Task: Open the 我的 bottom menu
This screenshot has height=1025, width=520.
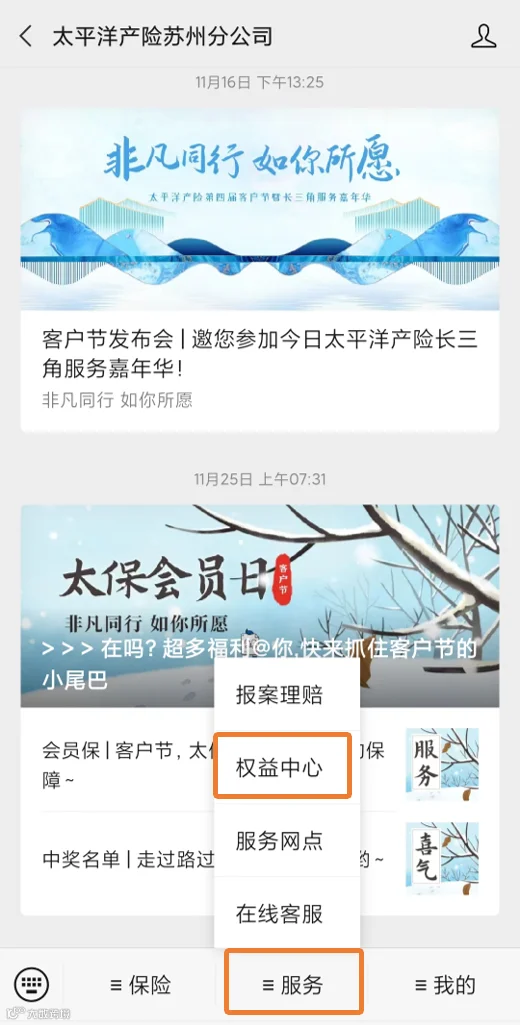Action: [x=445, y=984]
